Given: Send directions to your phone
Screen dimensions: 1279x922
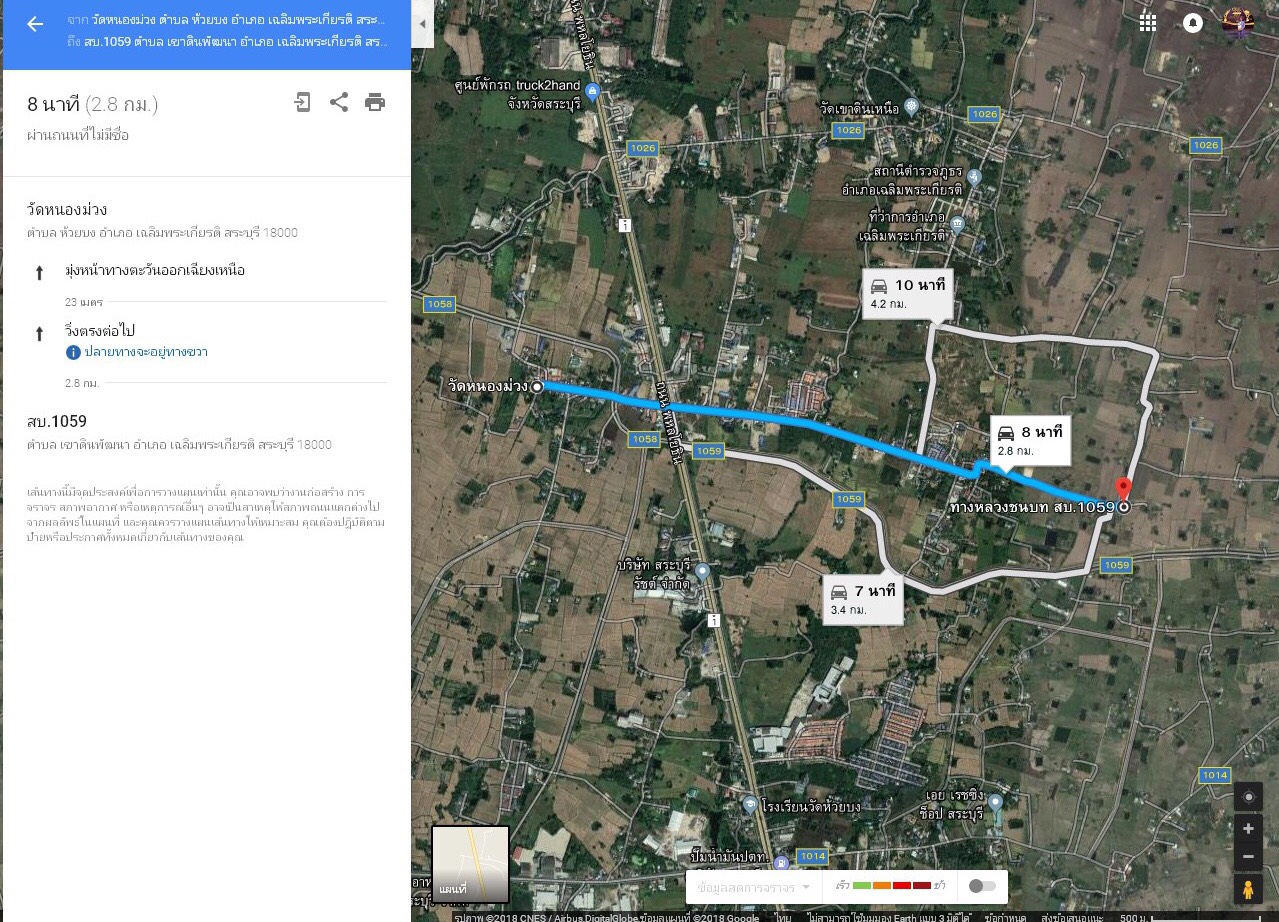Looking at the screenshot, I should [302, 102].
